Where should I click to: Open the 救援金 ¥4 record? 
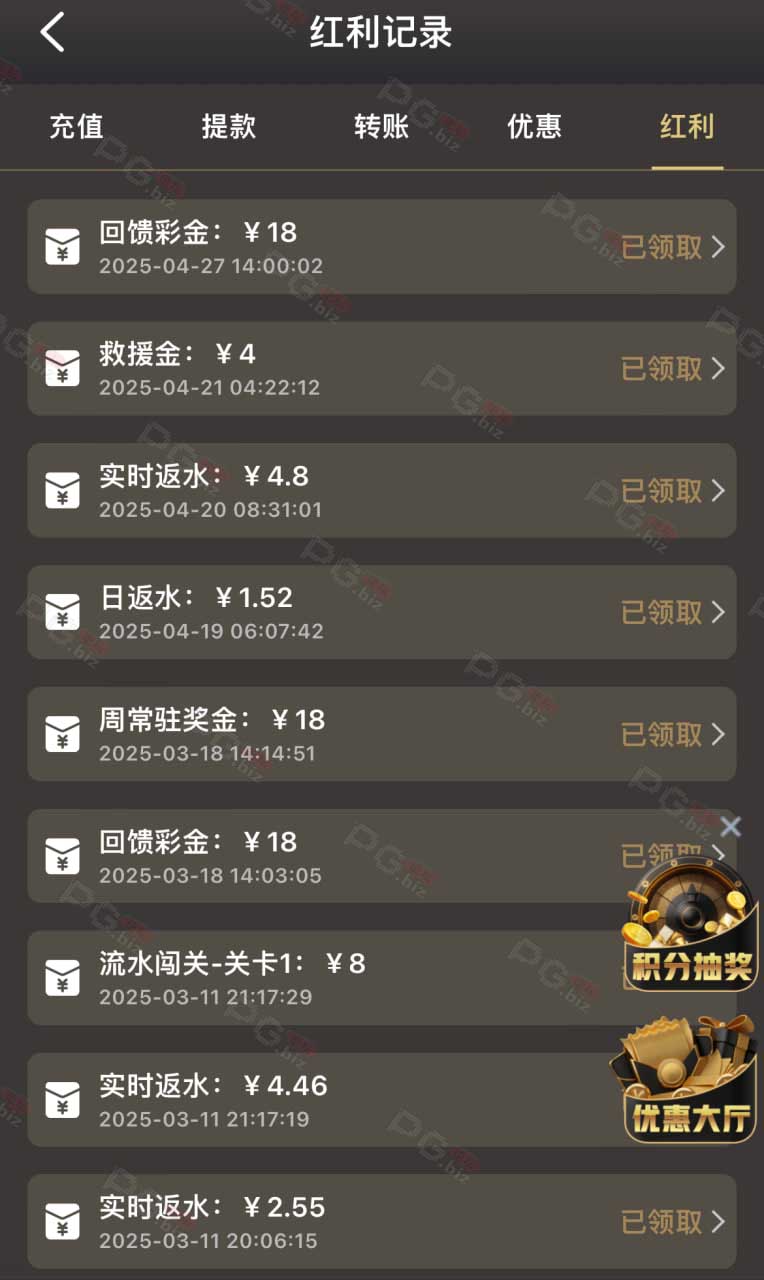pos(382,368)
